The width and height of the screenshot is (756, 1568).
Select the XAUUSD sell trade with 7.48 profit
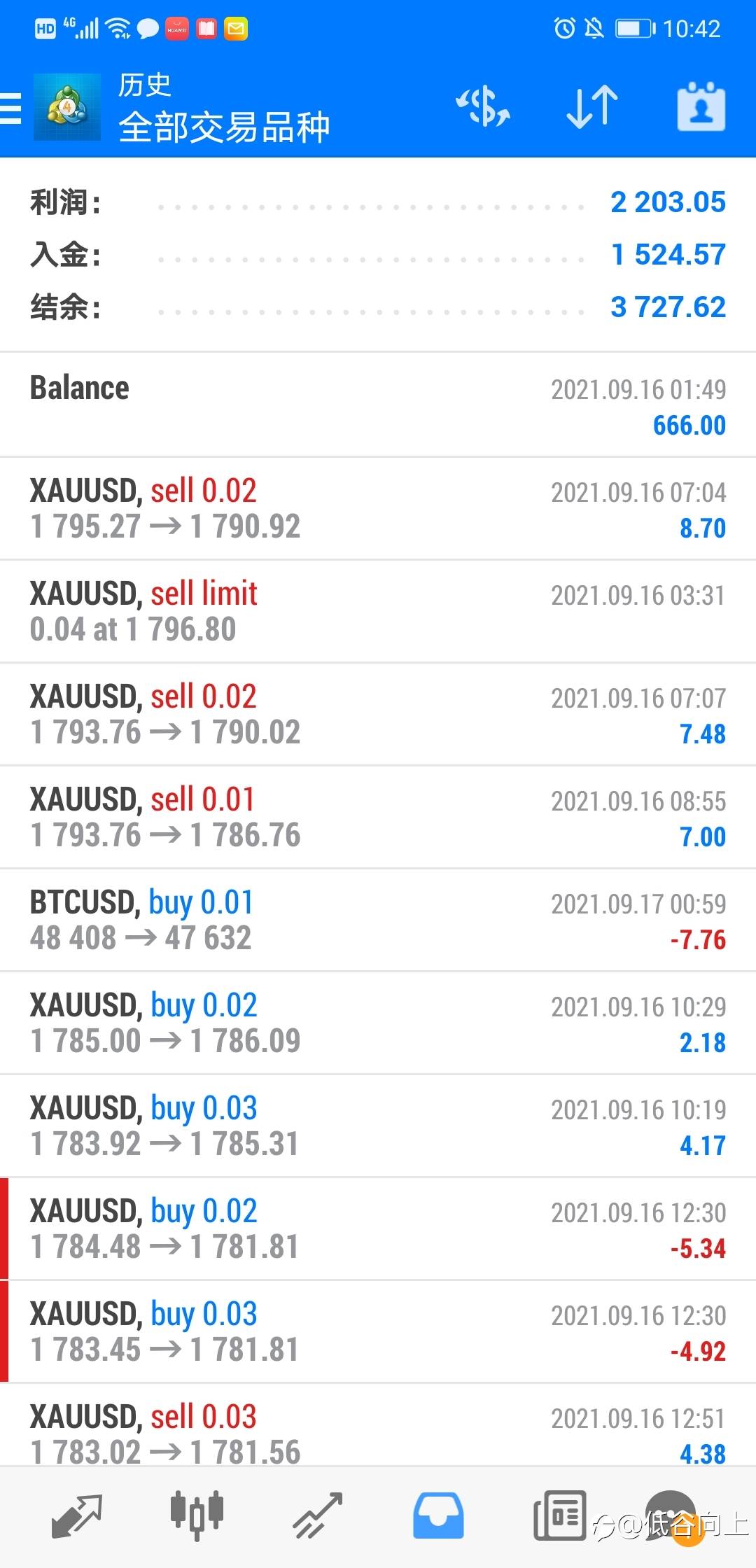click(378, 714)
